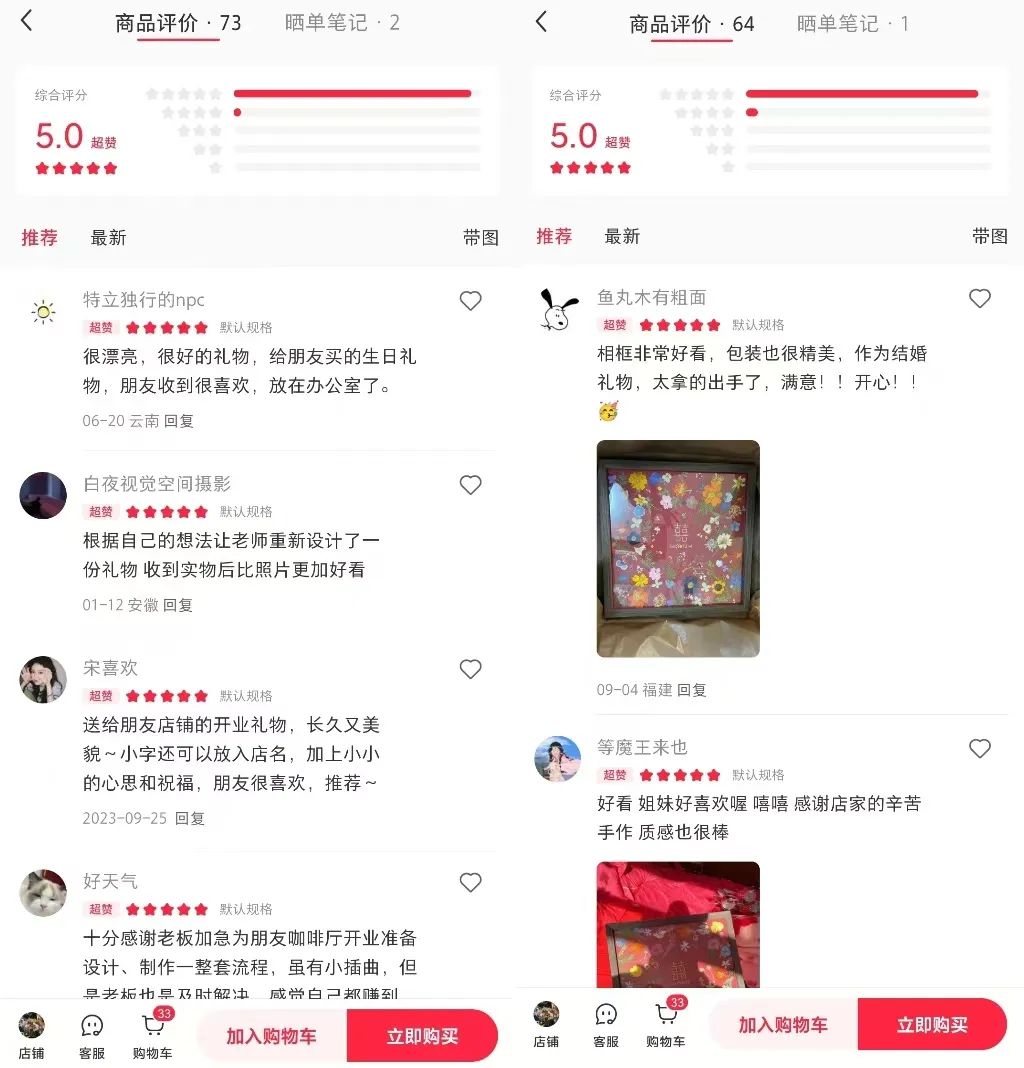Like the review by 特立独行的npc
This screenshot has height=1068, width=1024.
coord(470,301)
